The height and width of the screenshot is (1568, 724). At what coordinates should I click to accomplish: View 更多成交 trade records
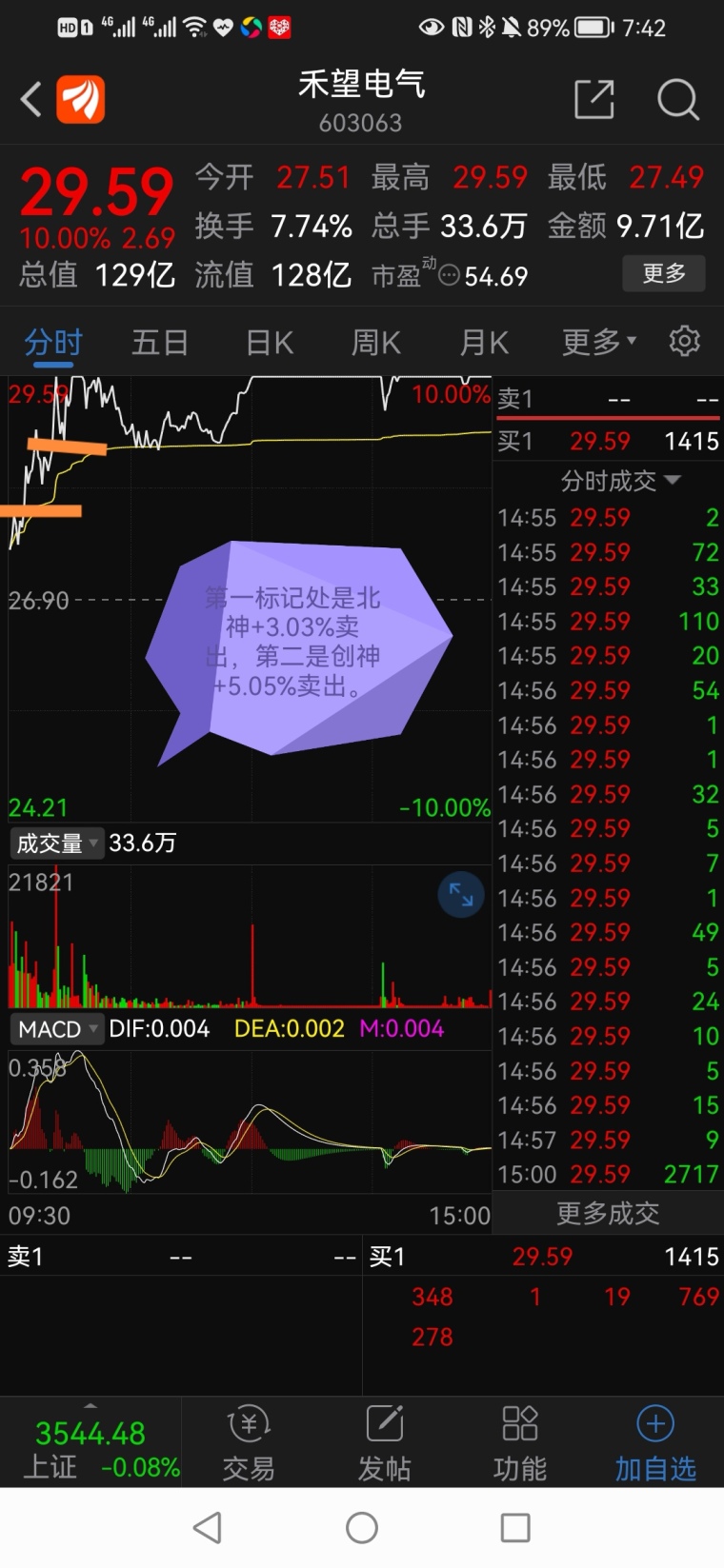608,1213
